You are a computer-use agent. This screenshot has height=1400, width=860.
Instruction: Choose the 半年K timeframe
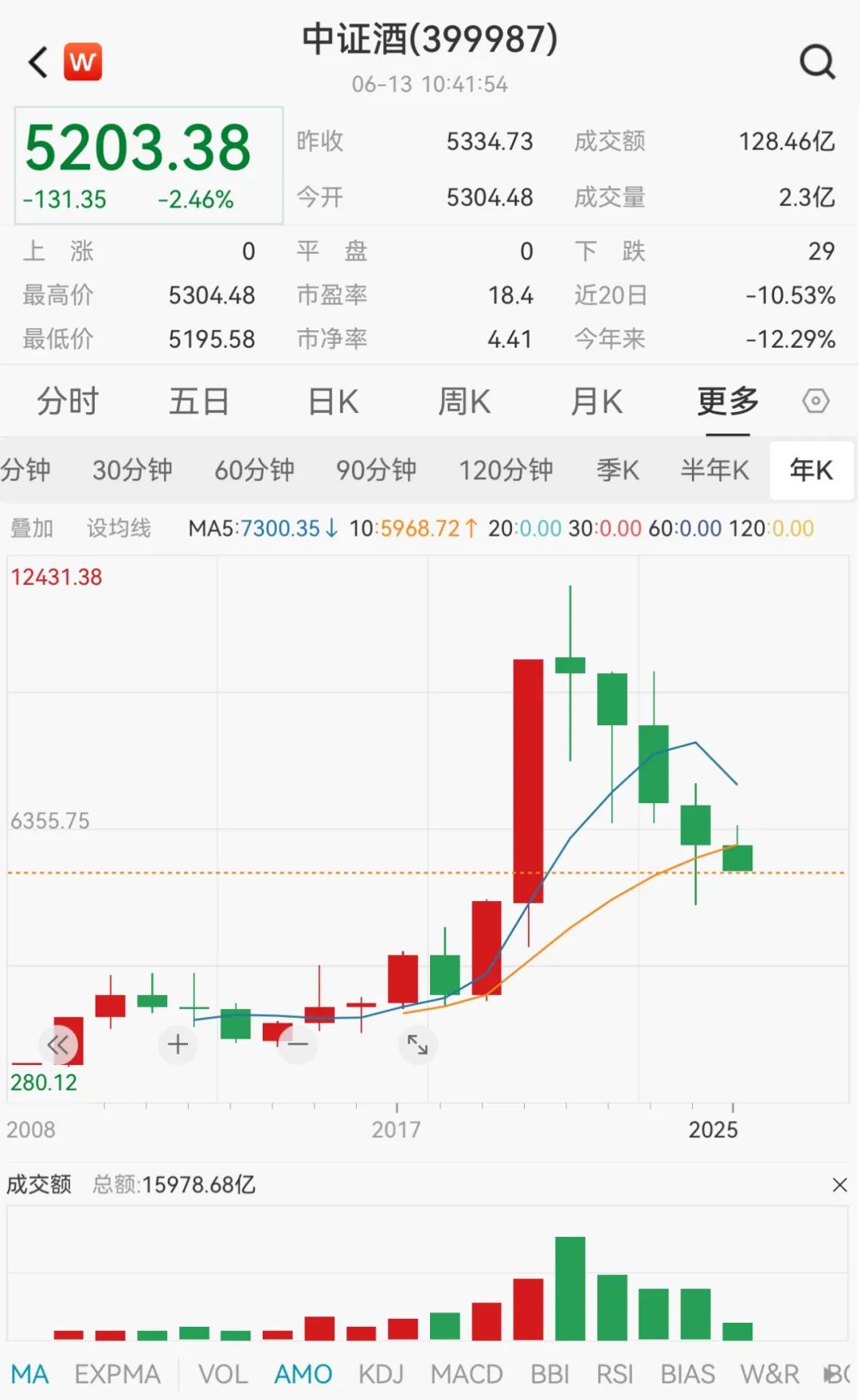point(714,470)
